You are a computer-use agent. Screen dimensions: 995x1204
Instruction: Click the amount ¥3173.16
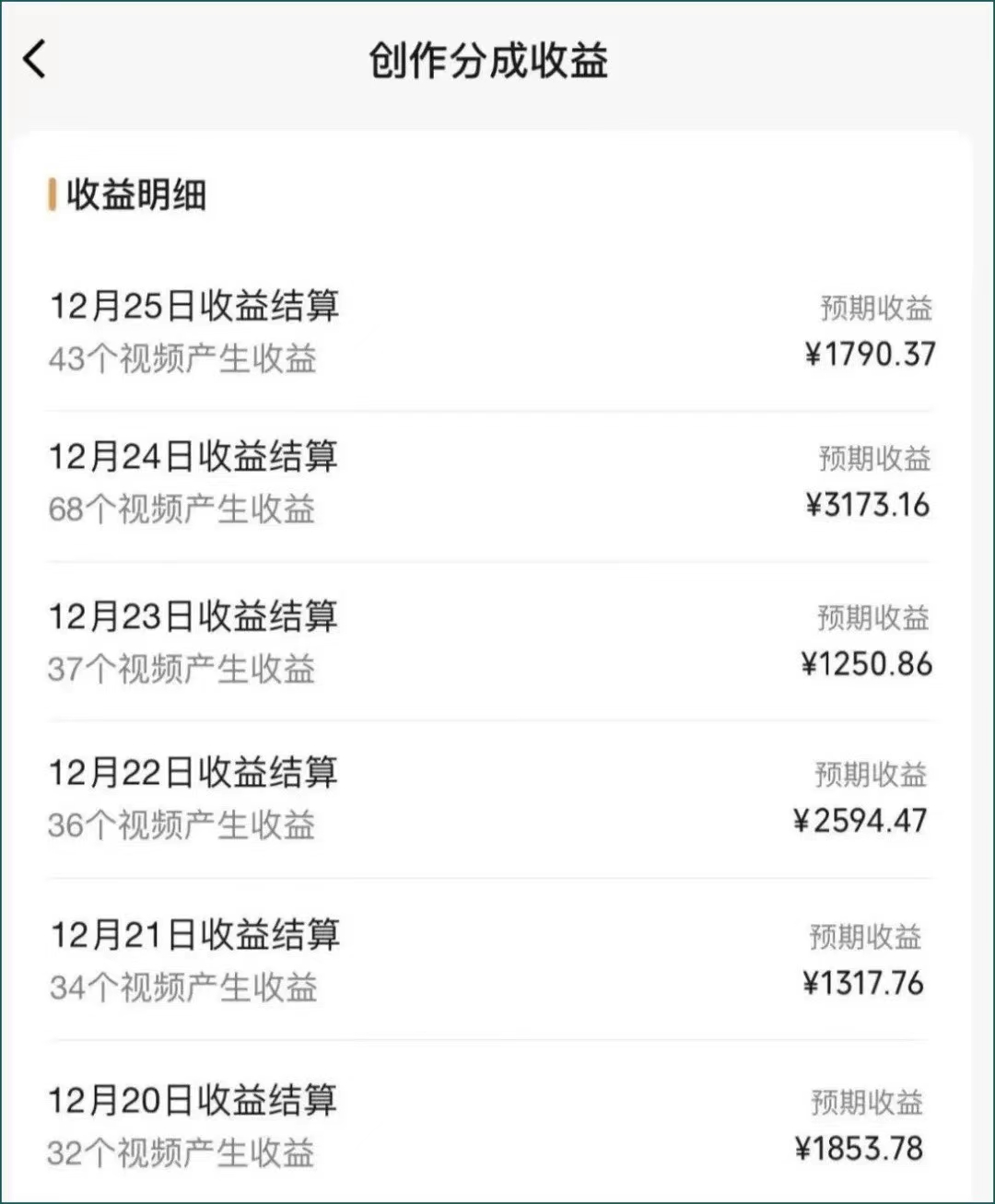tap(868, 505)
